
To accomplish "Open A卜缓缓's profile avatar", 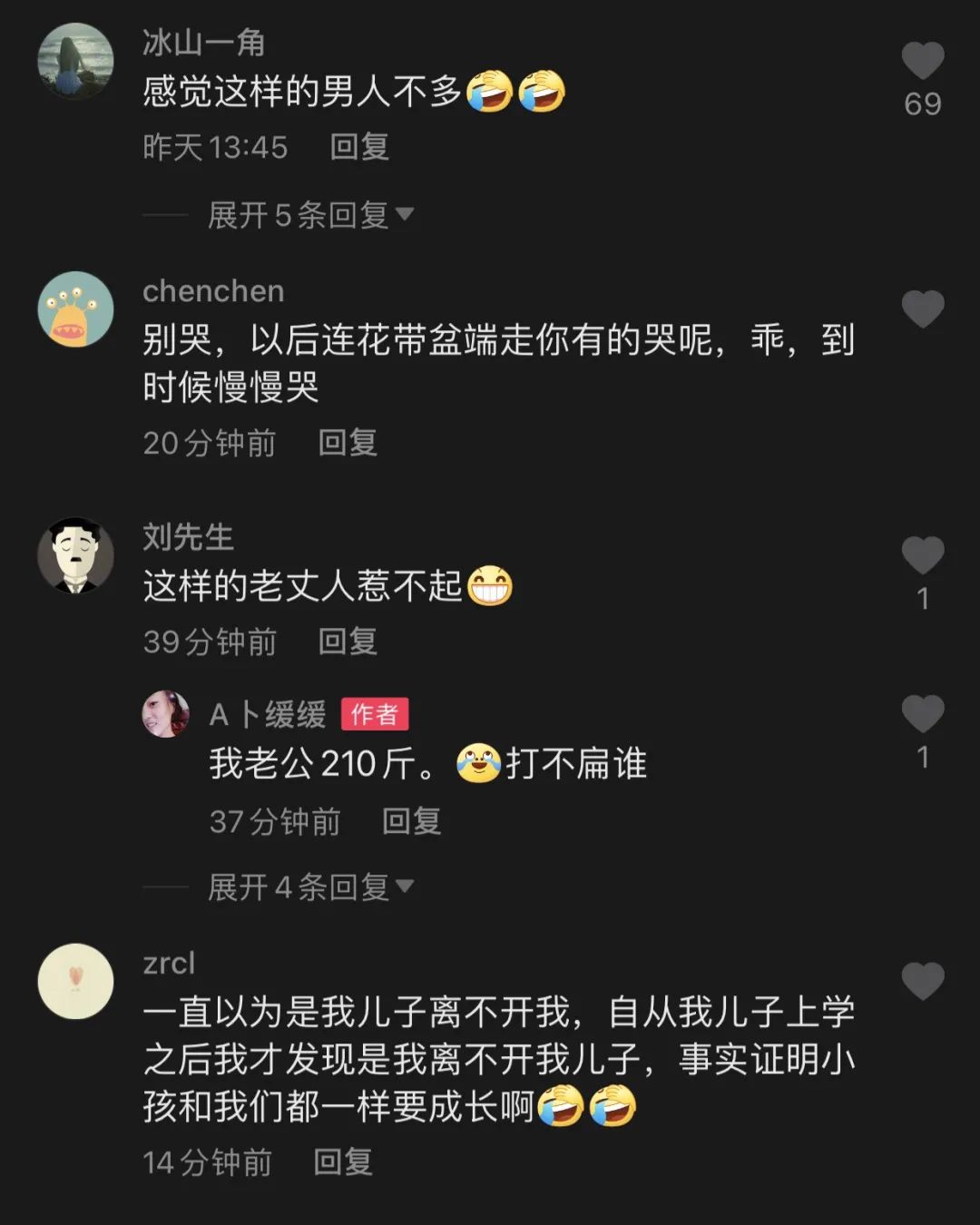I will point(166,714).
